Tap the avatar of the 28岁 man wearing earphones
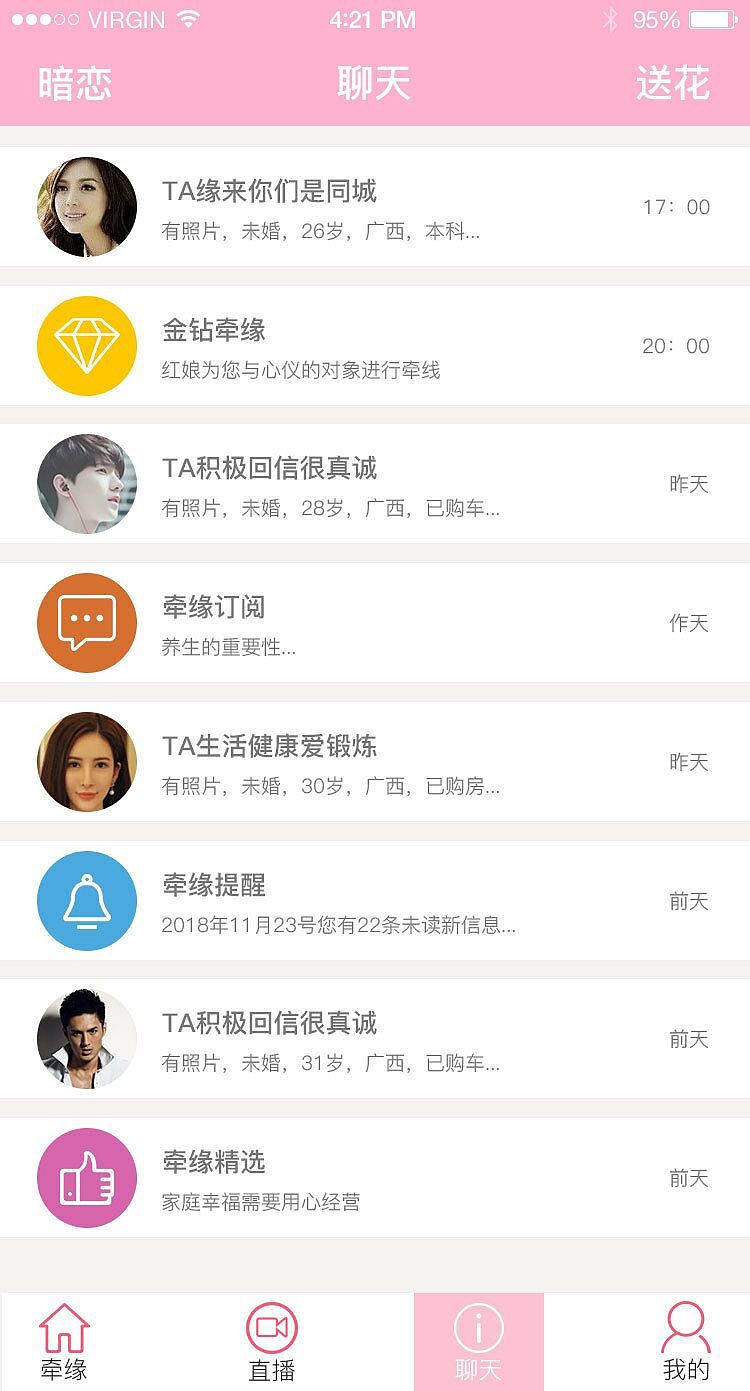This screenshot has height=1391, width=750. (86, 483)
